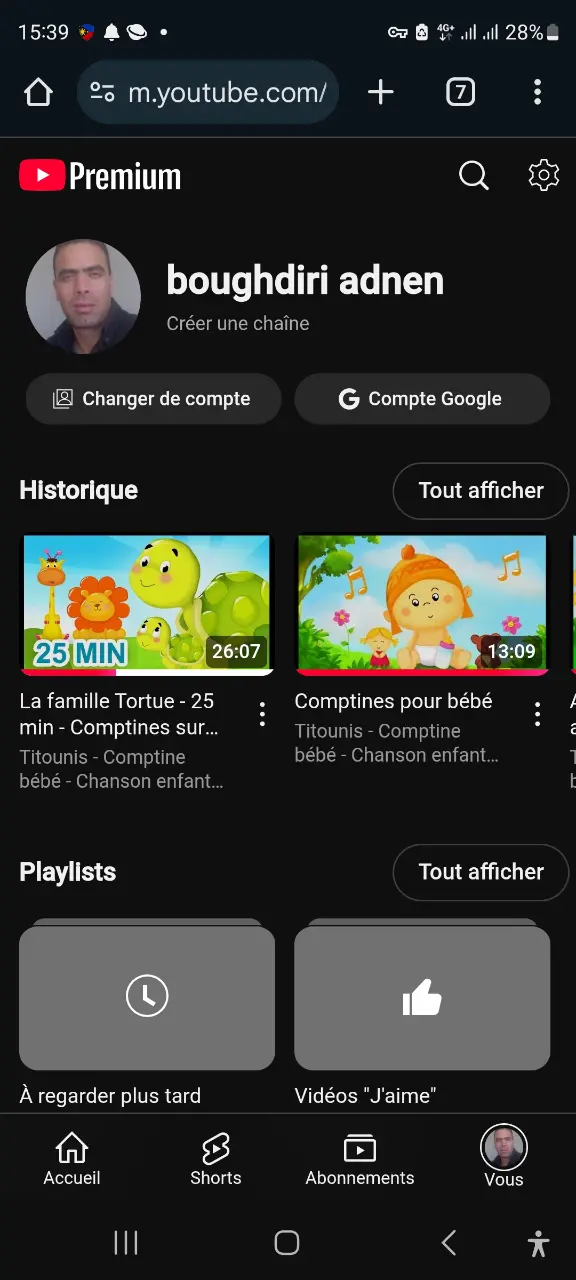Switch to the Shorts tab

click(216, 1160)
